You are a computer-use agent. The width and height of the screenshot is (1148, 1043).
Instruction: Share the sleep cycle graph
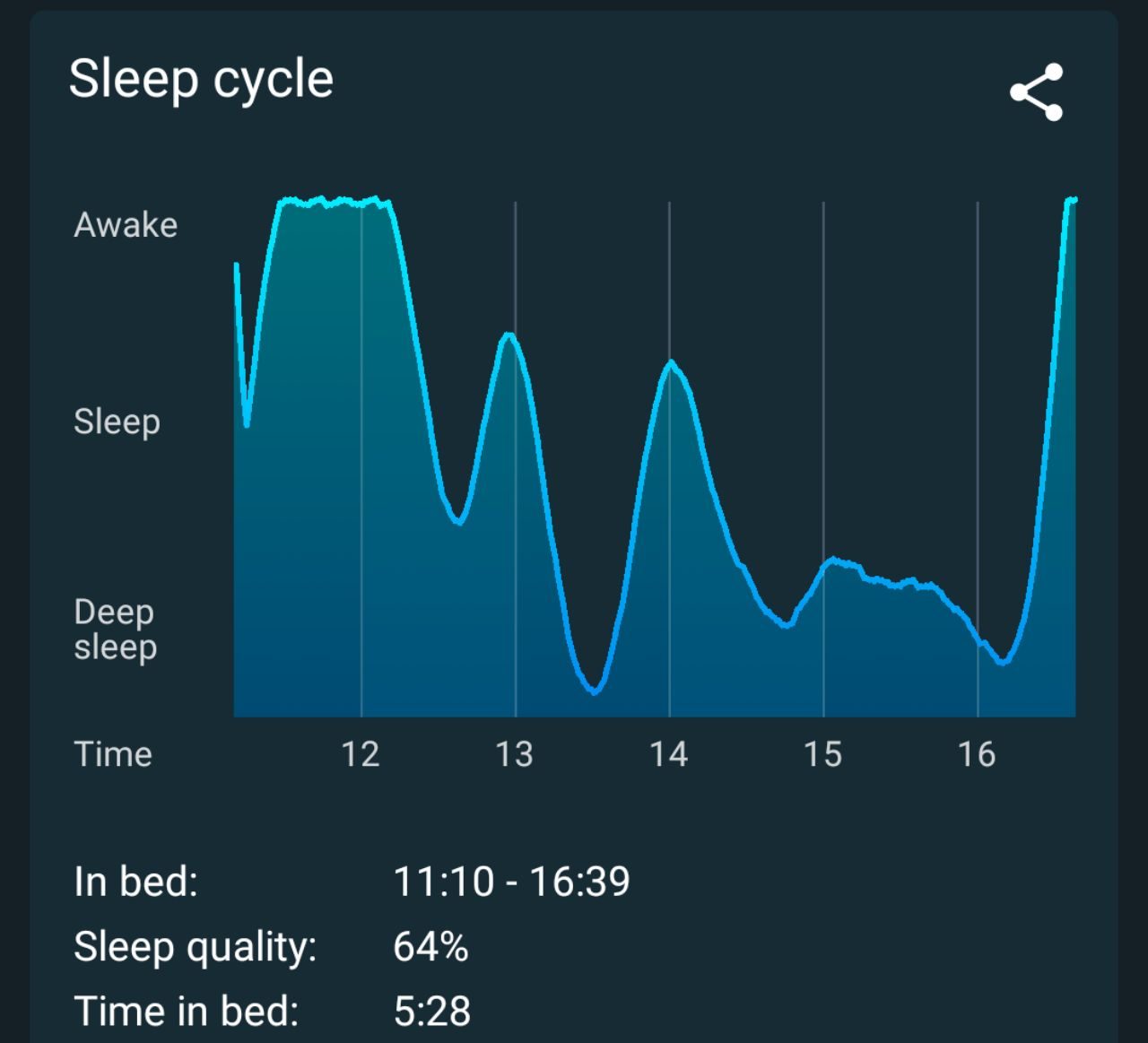pos(1036,91)
